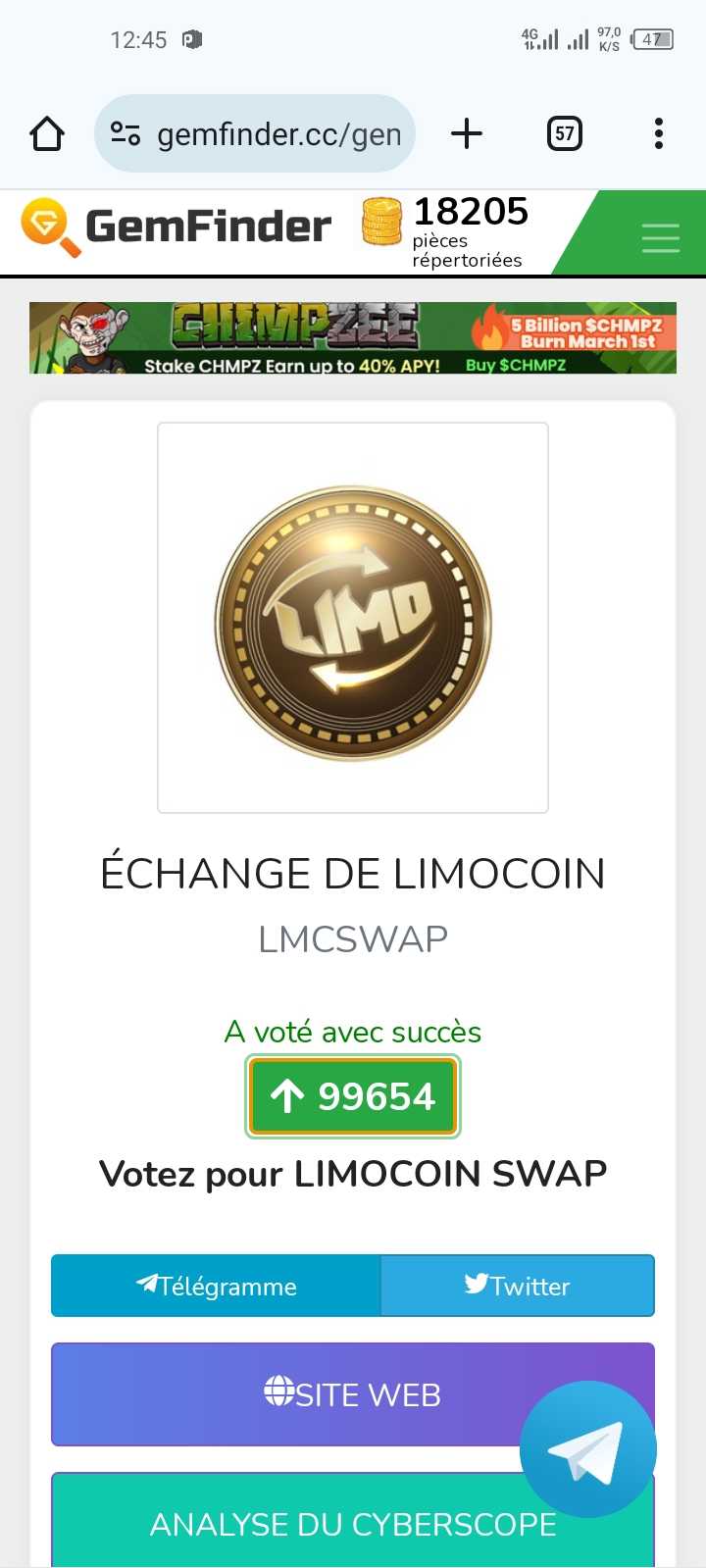Open the browser overflow menu
Image resolution: width=706 pixels, height=1568 pixels.
click(658, 133)
